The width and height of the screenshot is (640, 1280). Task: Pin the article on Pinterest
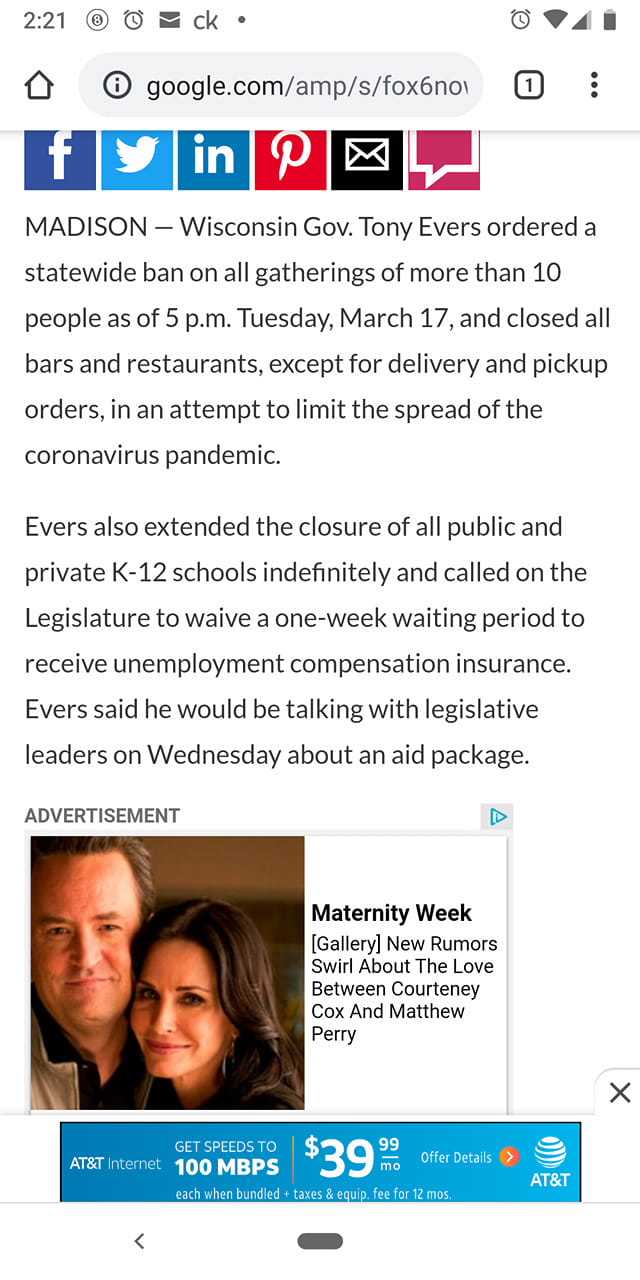tap(290, 160)
